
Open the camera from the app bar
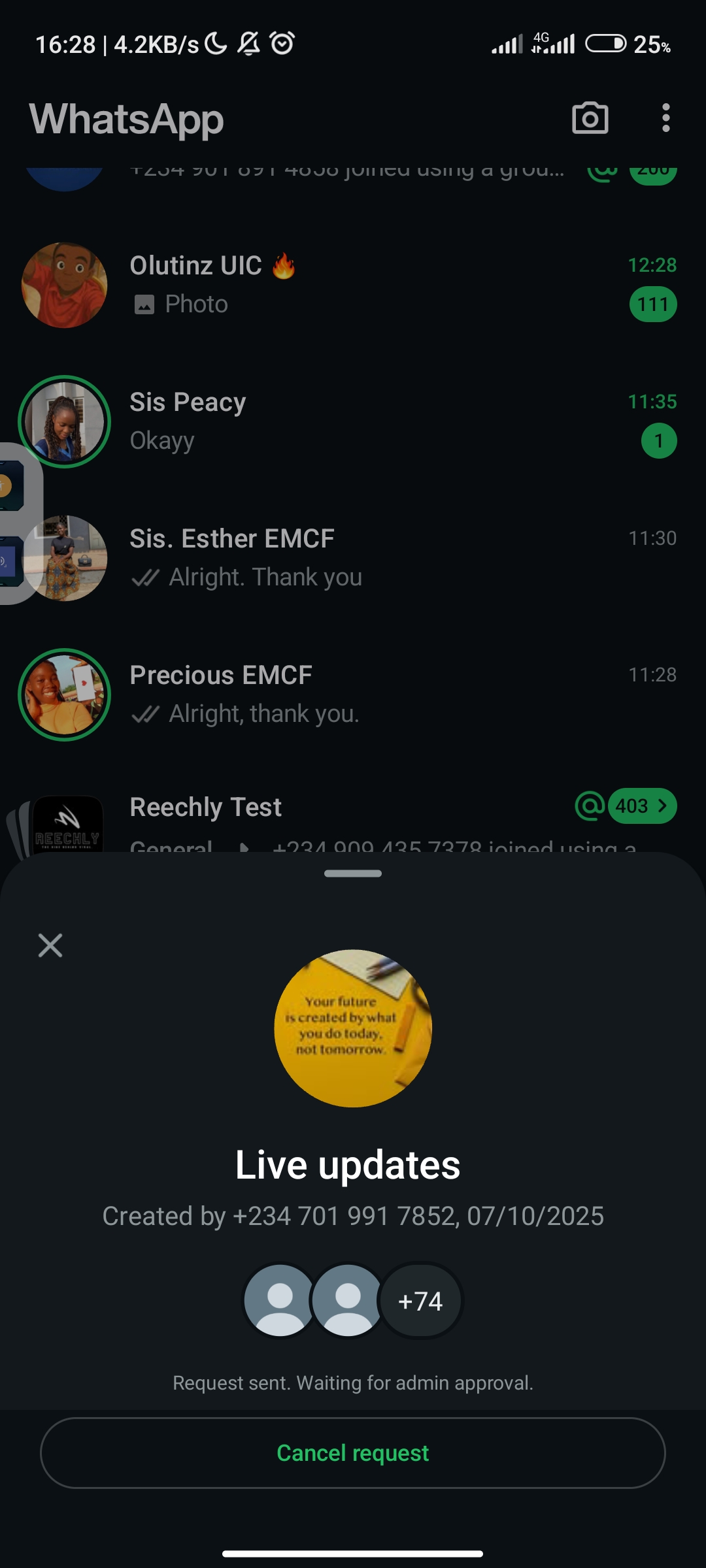(590, 118)
